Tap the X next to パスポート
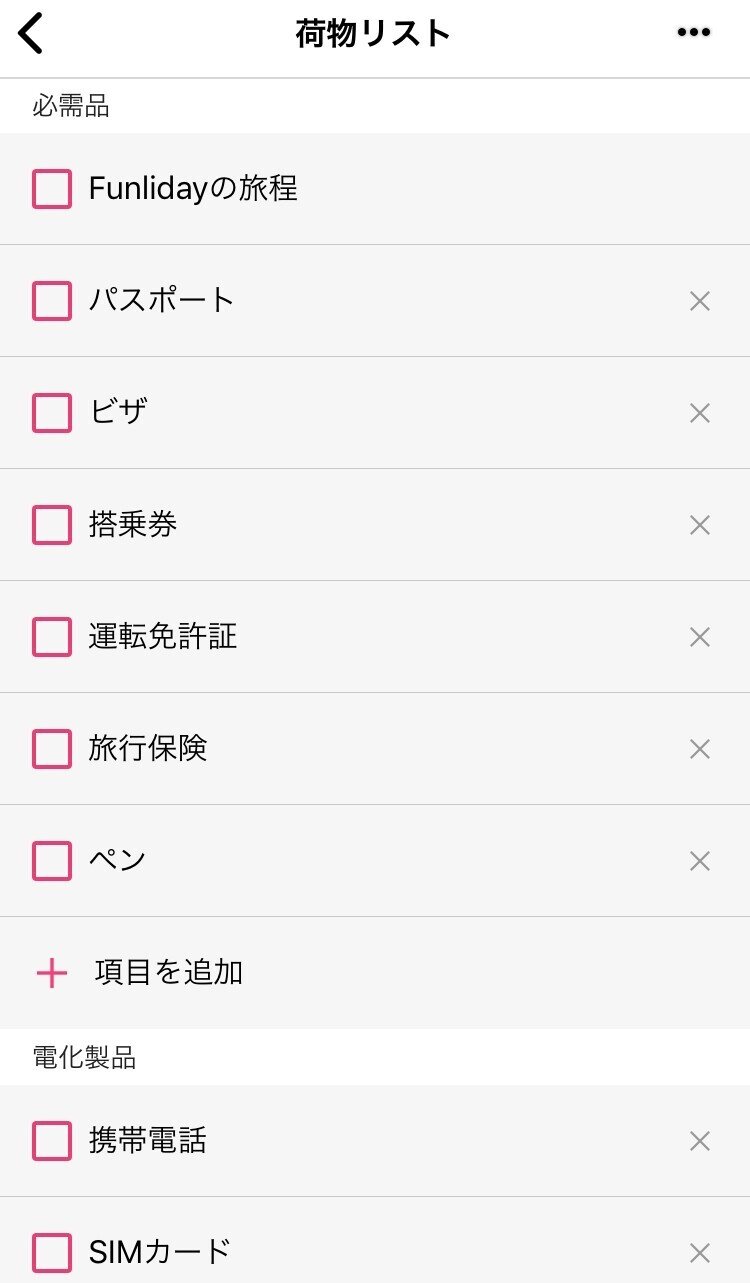The image size is (750, 1283). coord(699,300)
